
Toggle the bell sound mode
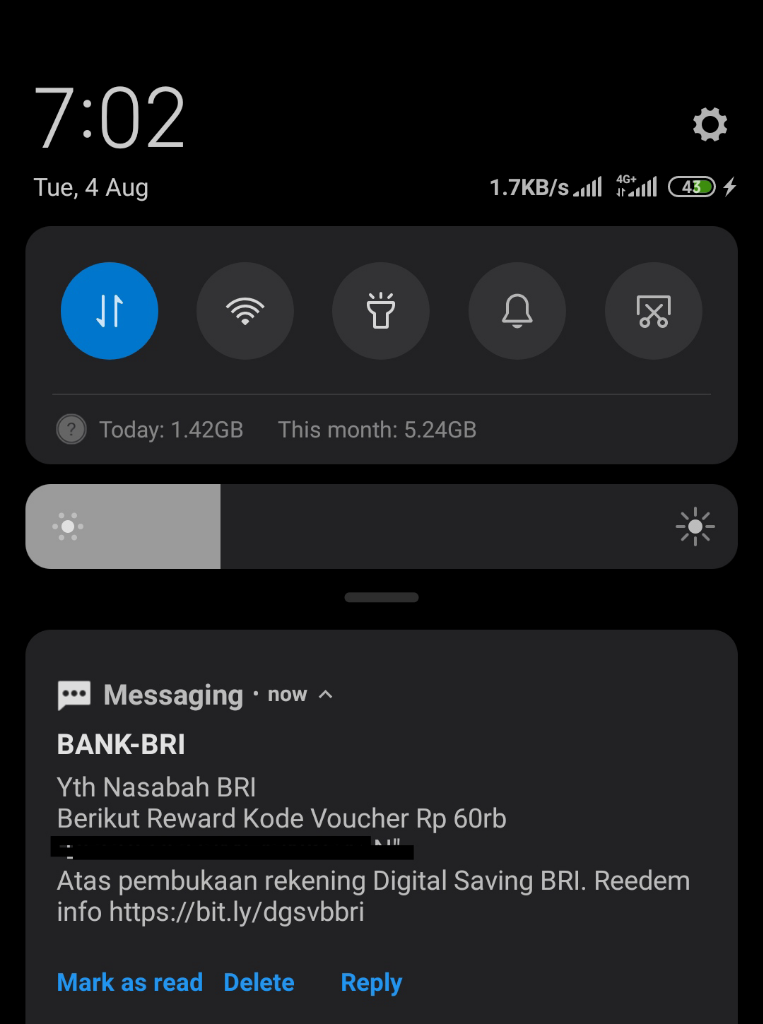tap(517, 311)
